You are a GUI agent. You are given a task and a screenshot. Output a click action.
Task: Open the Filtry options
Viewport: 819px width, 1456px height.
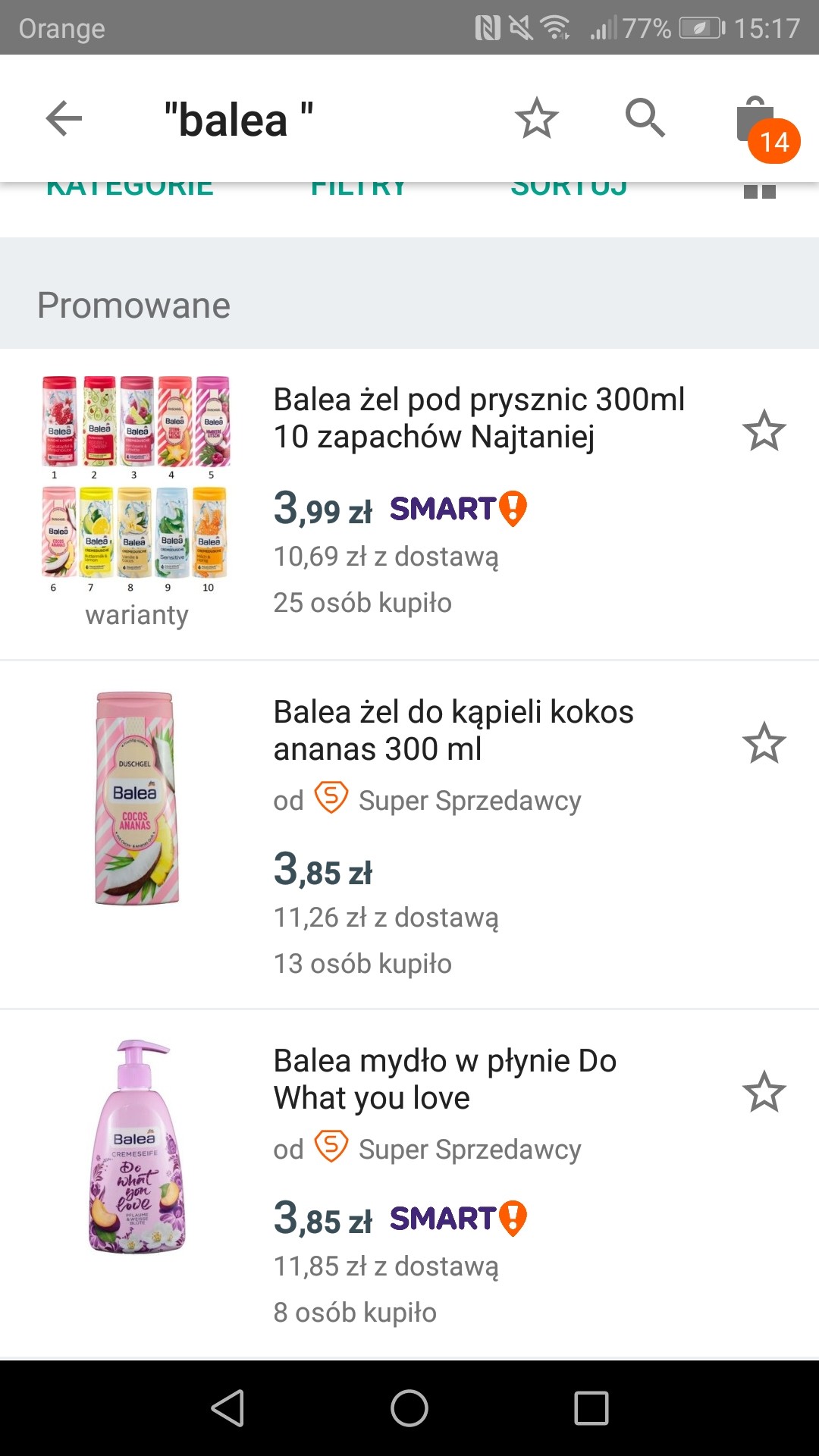click(359, 188)
